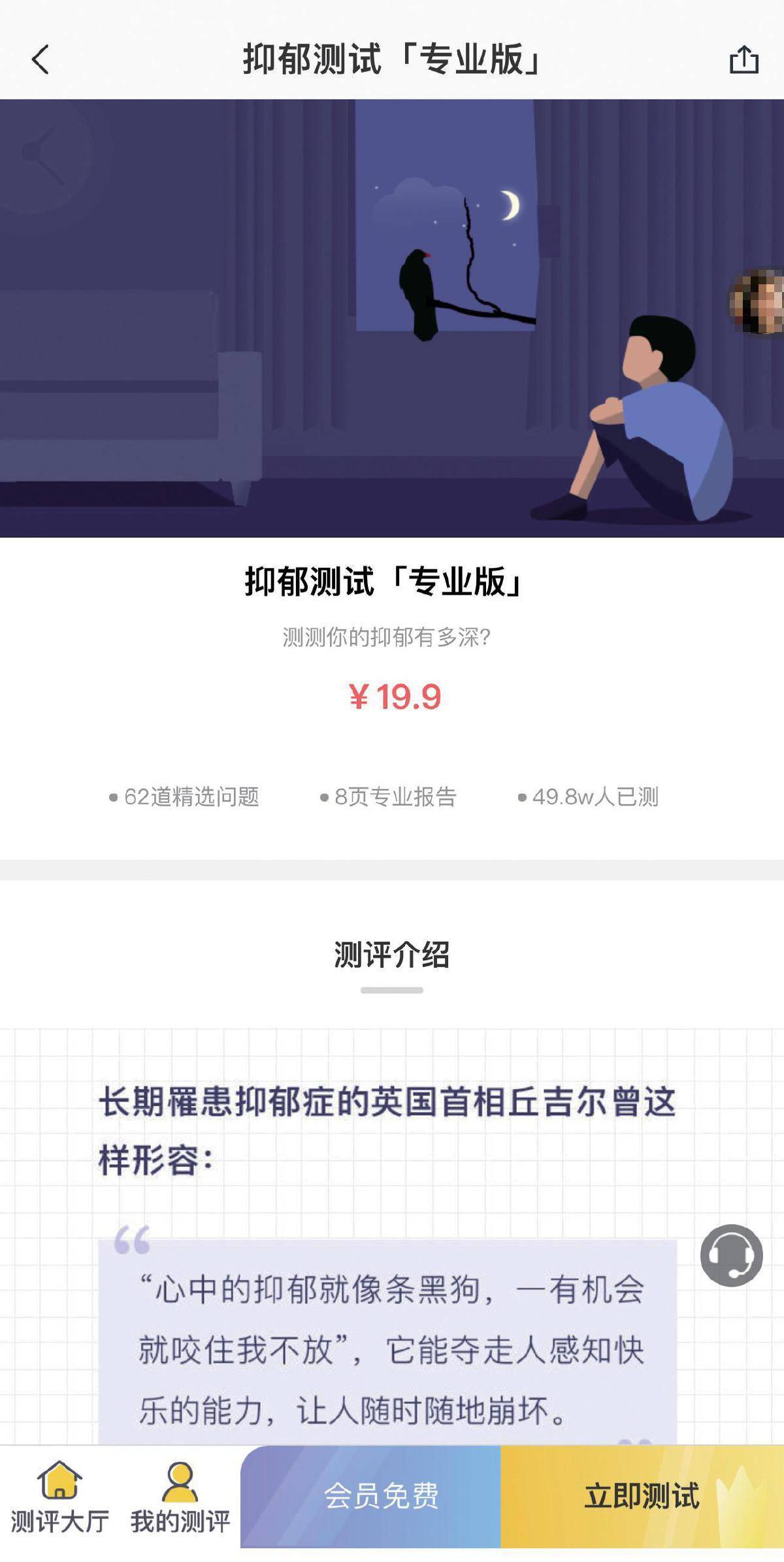This screenshot has width=784, height=1562.
Task: Tap the blurred floating avatar
Action: tap(759, 301)
